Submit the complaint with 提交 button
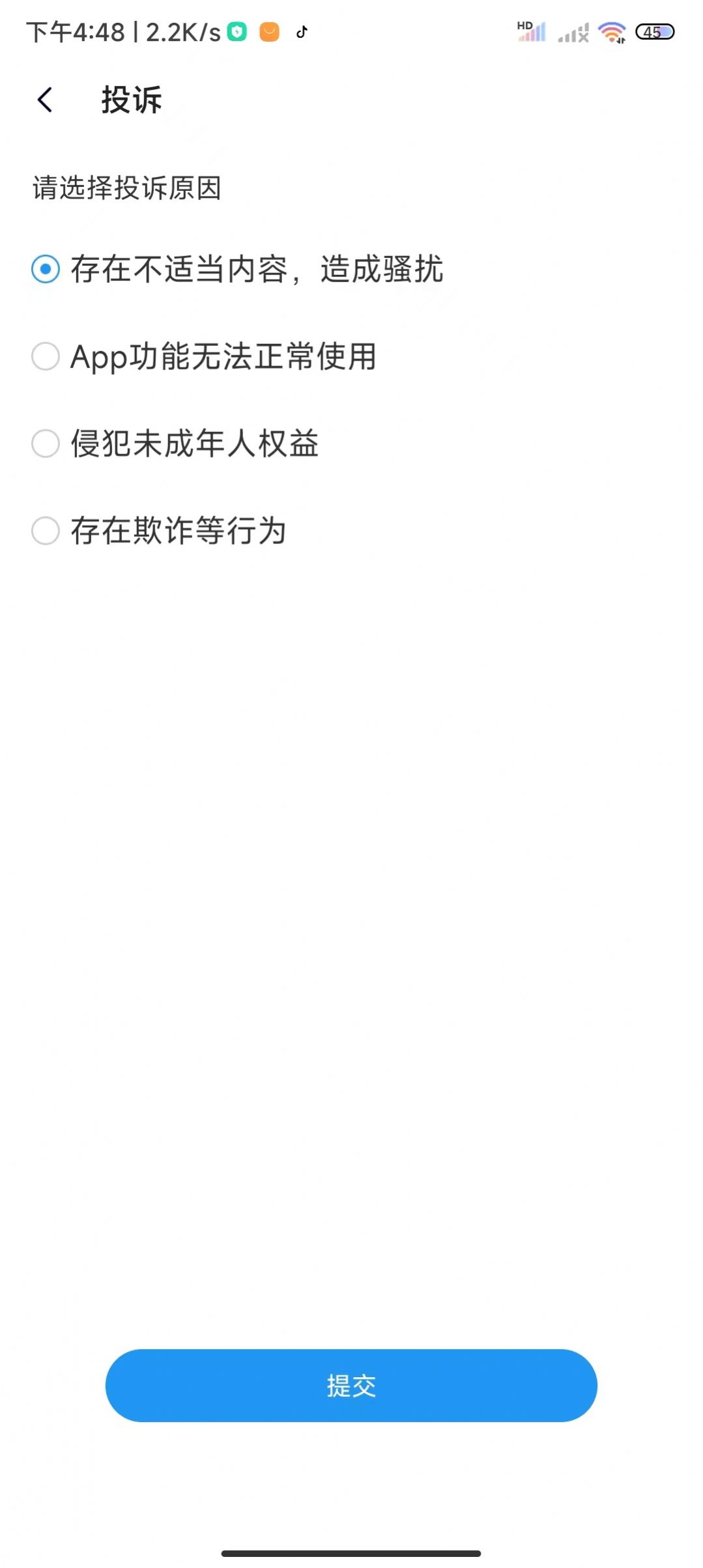The width and height of the screenshot is (703, 1568). click(x=351, y=1386)
